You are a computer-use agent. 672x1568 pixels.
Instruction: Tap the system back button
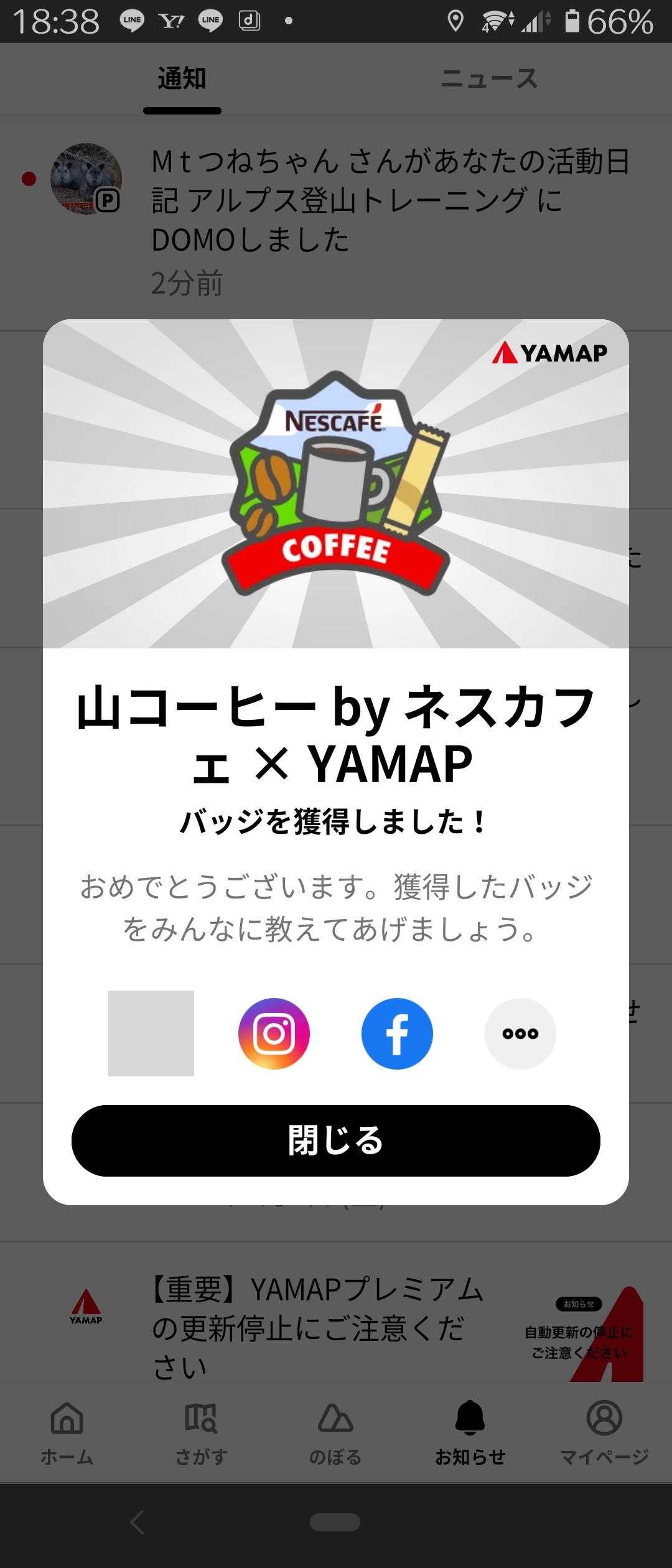tap(137, 1523)
